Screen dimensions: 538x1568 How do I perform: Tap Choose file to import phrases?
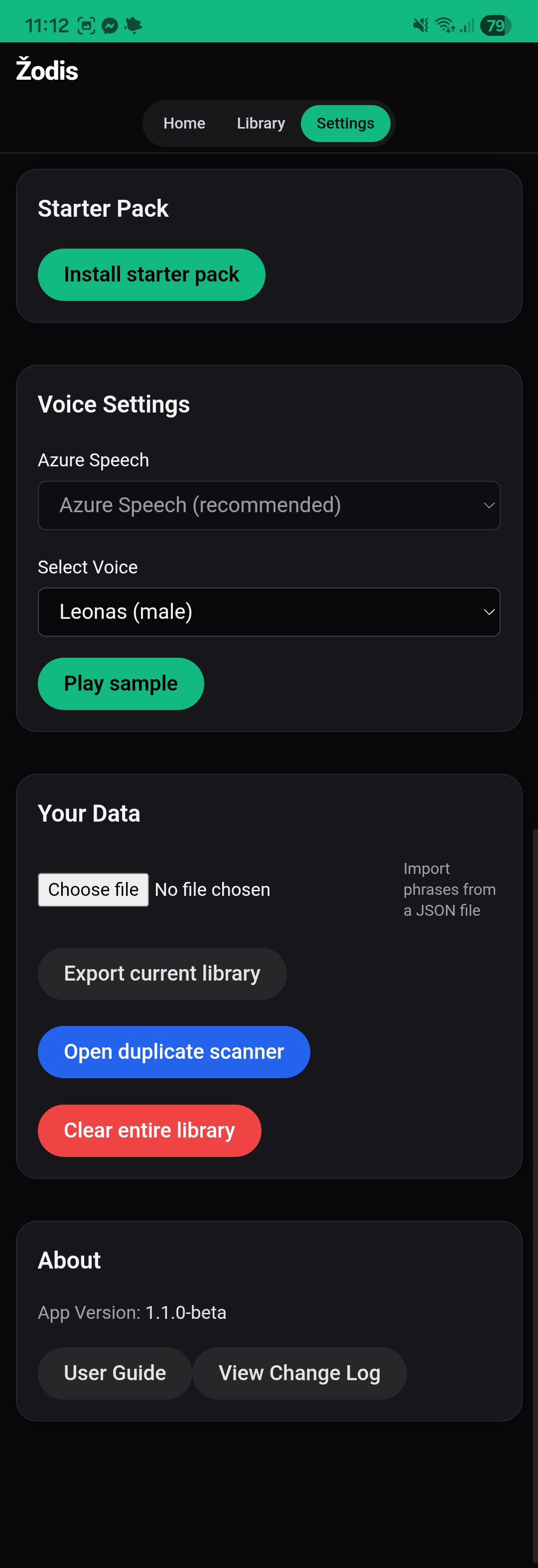93,889
